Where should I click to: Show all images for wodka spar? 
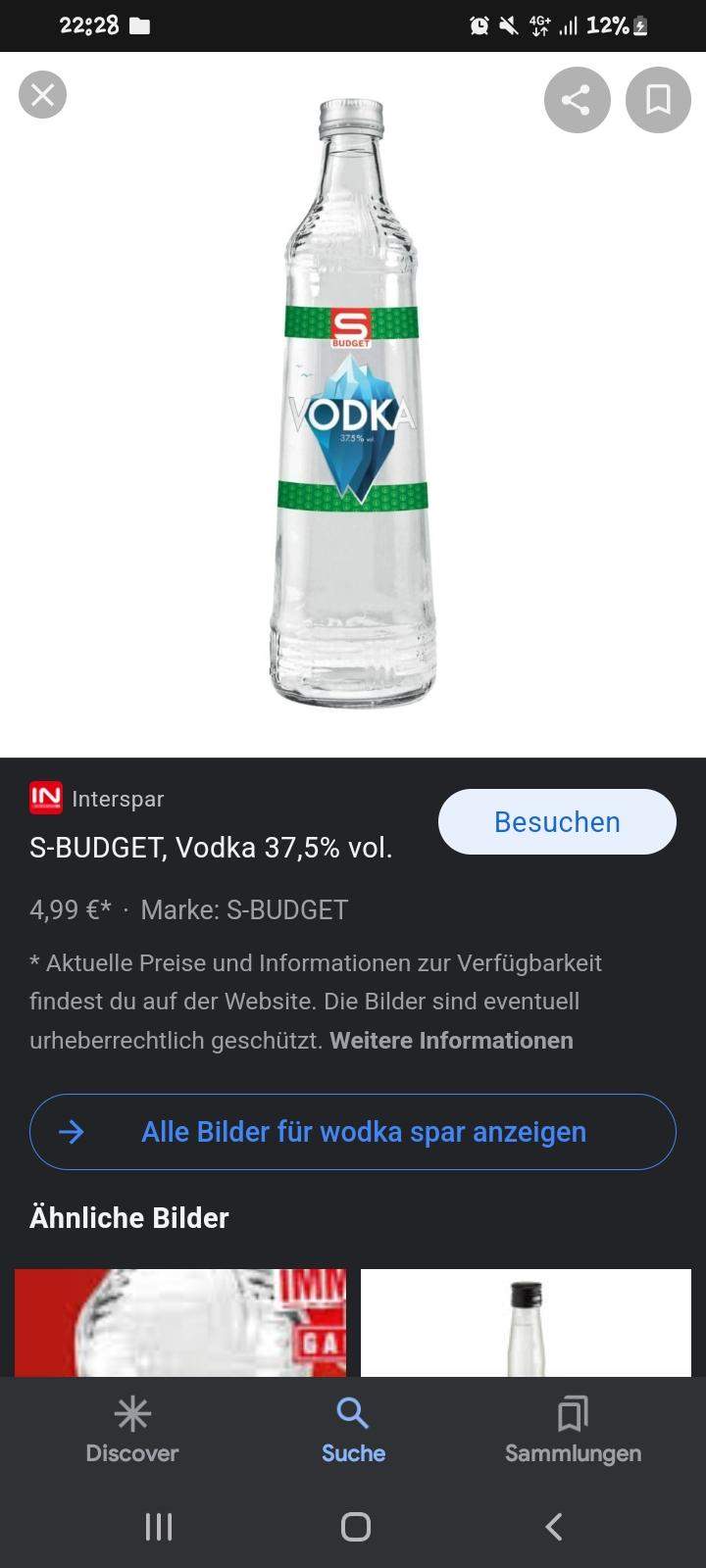pos(353,1131)
